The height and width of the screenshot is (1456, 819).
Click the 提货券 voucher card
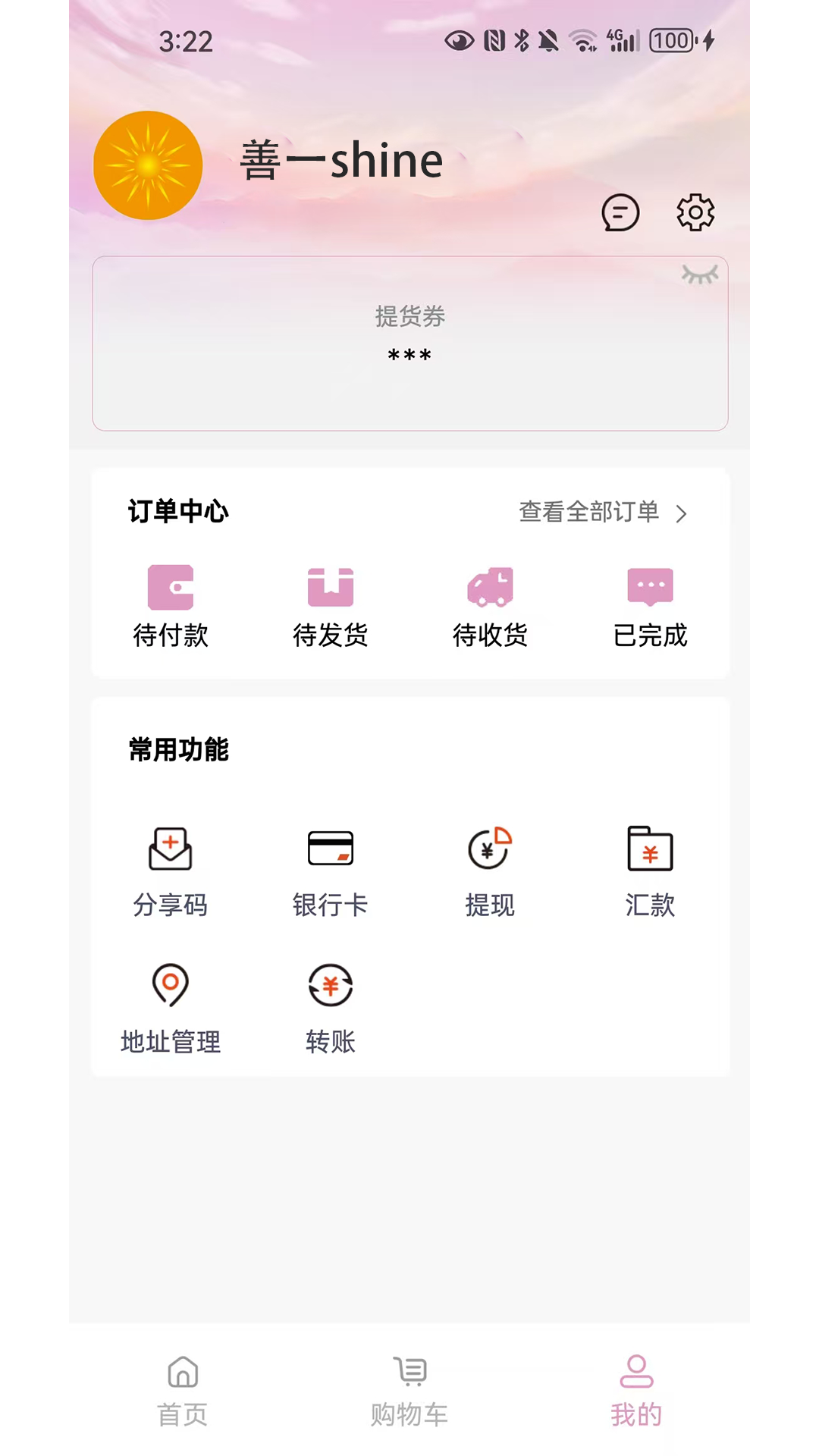tap(409, 343)
